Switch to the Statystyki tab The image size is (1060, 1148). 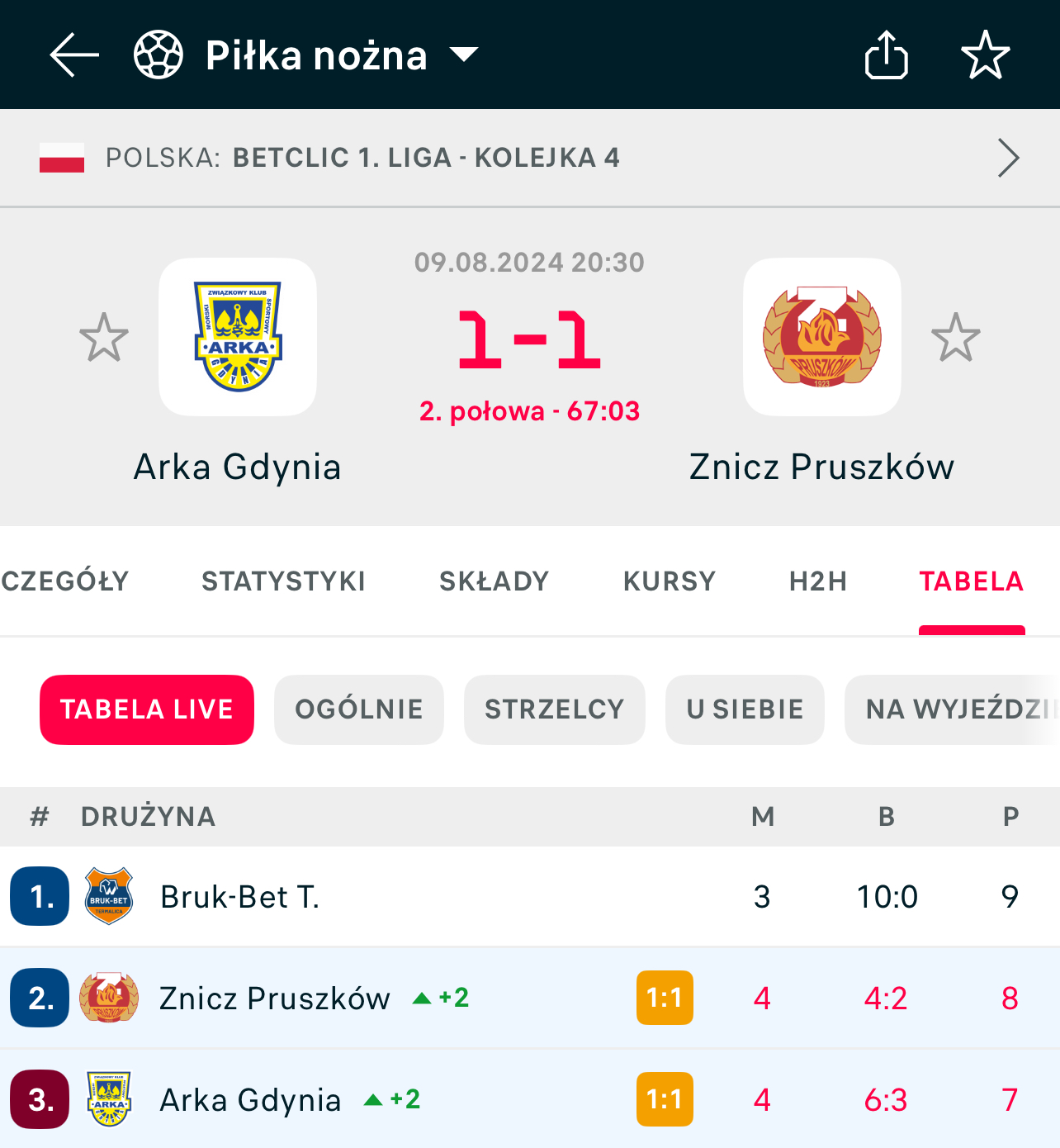point(283,581)
